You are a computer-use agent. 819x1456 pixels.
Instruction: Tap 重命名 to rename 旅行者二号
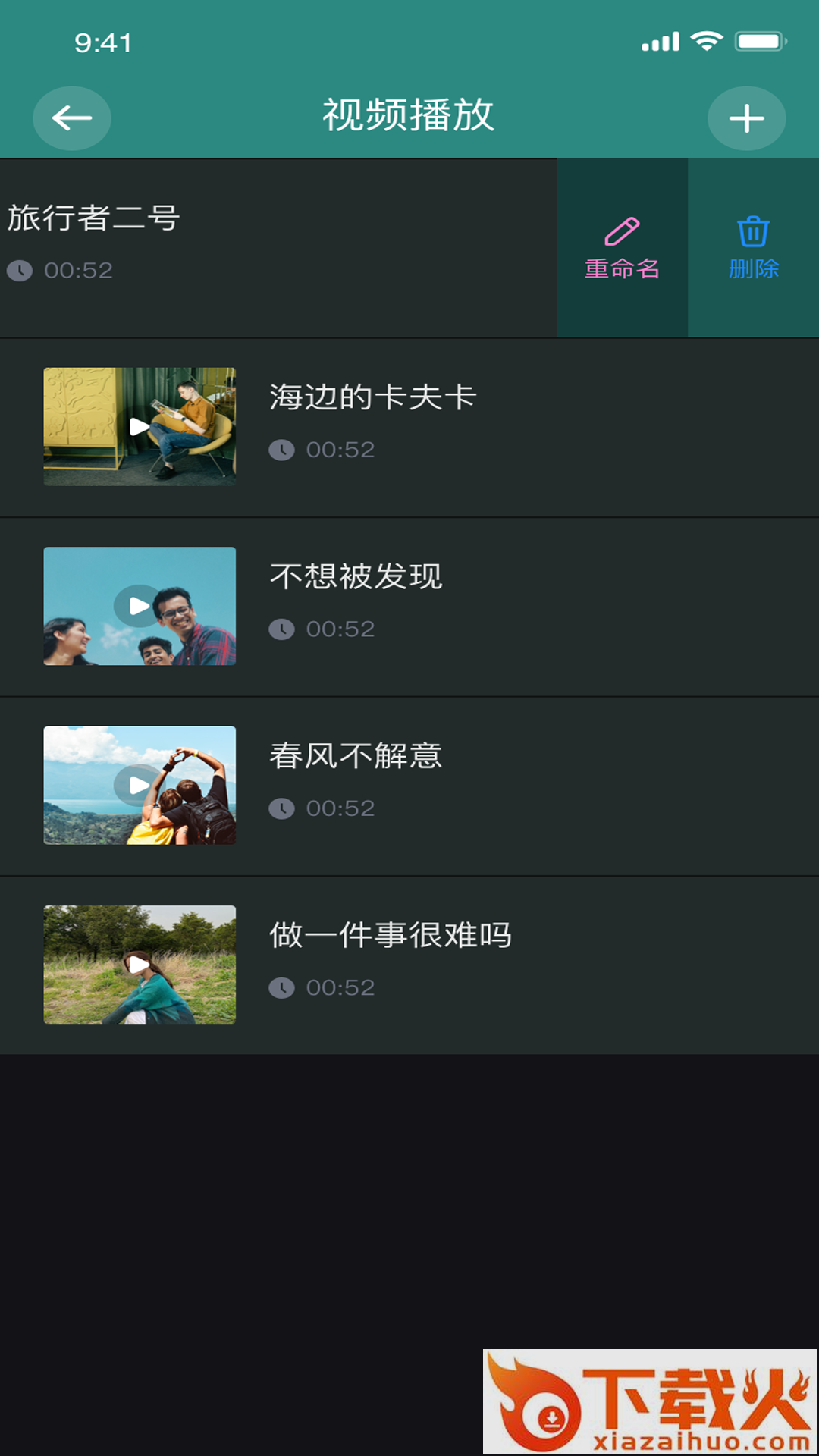tap(622, 248)
